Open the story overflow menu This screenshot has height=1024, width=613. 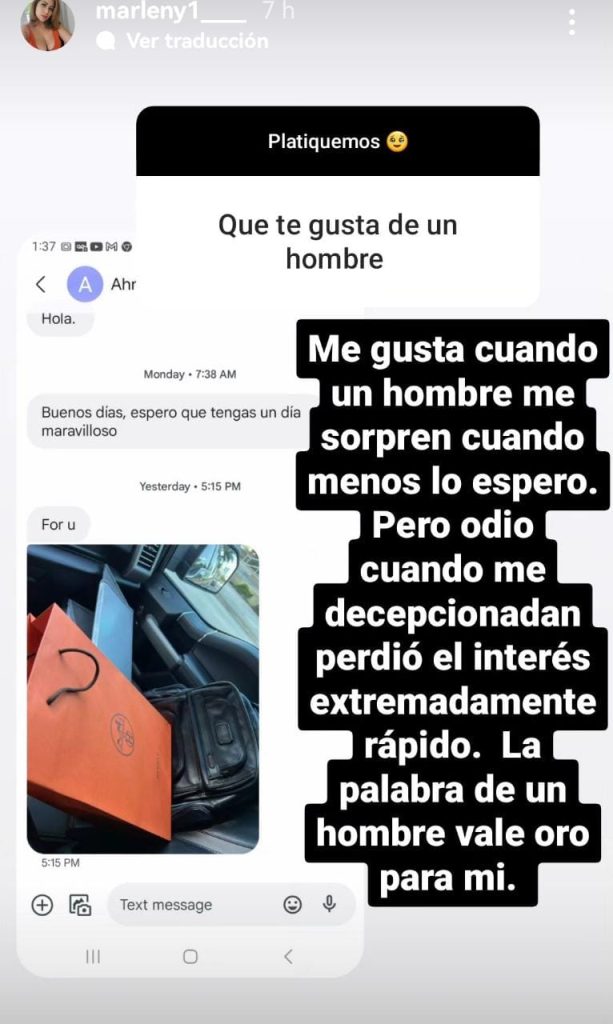pos(571,22)
